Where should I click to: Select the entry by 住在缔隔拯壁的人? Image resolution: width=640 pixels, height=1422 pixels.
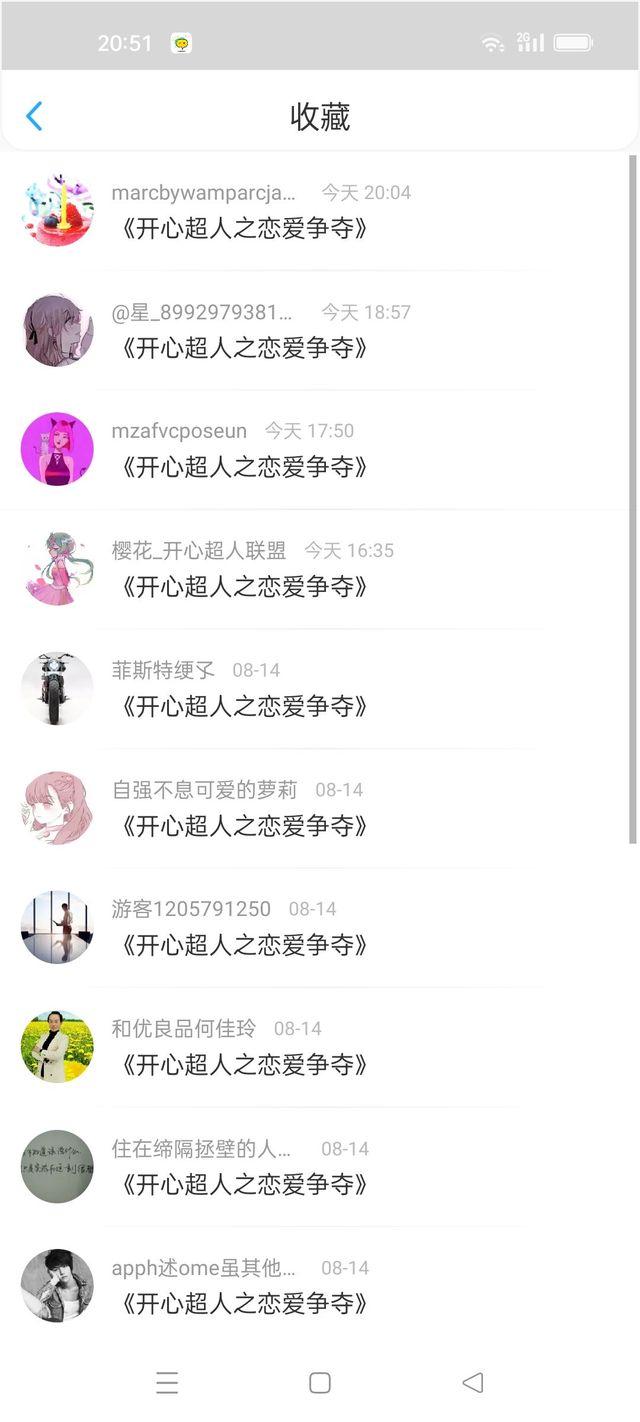point(244,1185)
